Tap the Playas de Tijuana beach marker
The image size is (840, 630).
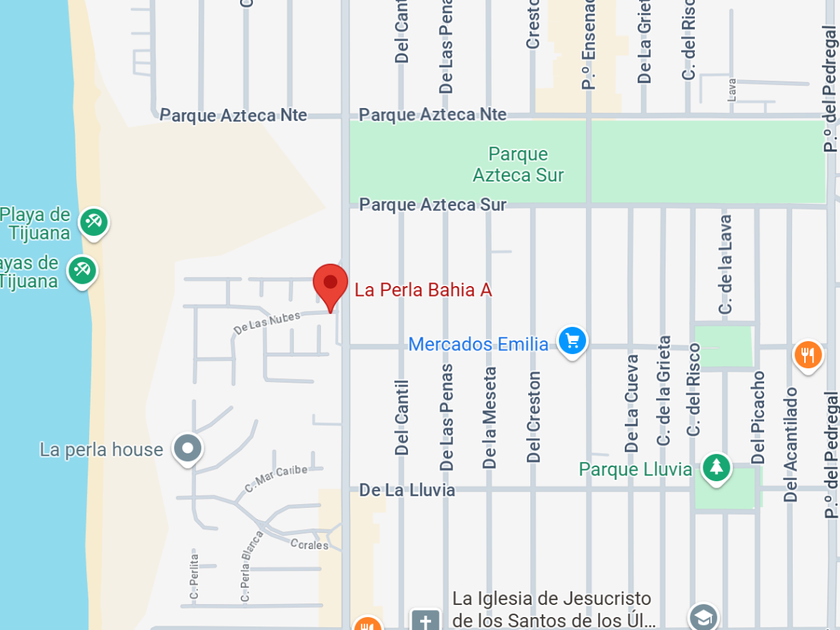pyautogui.click(x=82, y=272)
